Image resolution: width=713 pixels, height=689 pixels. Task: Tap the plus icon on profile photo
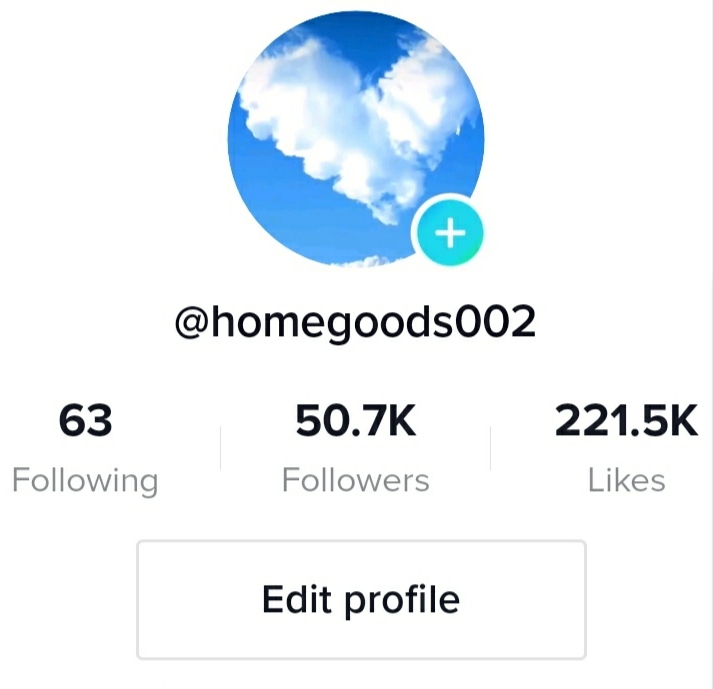[x=449, y=233]
